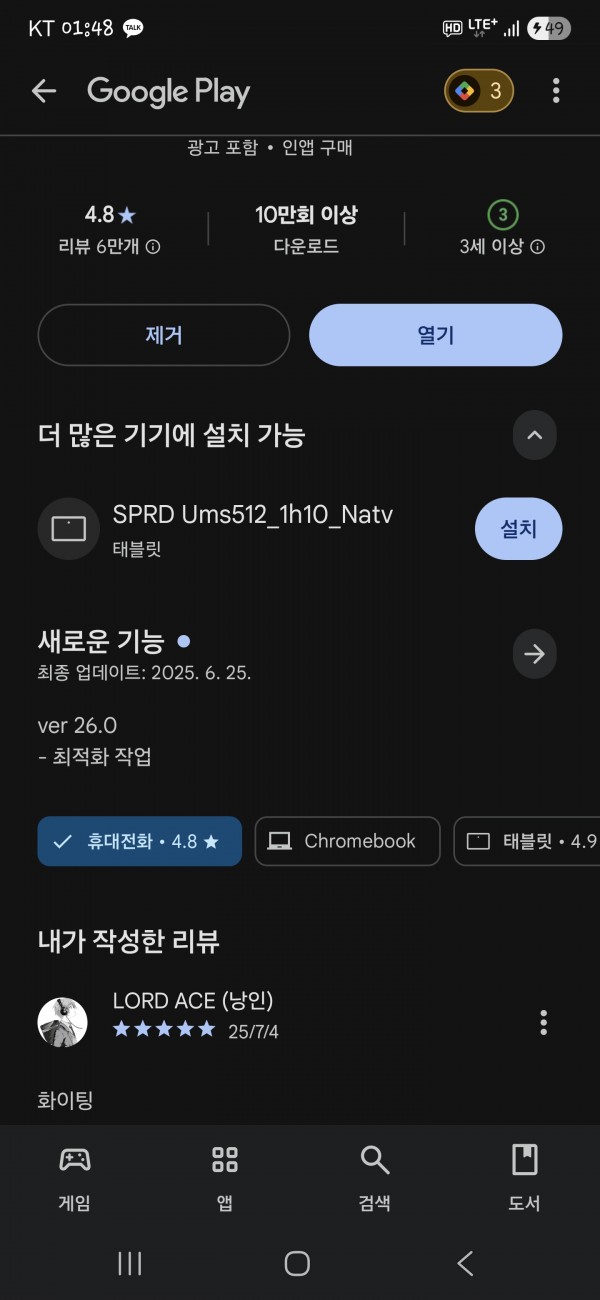Viewport: 600px width, 1300px height.
Task: Collapse the 더 많은 기기에 설치 가능 section
Action: coord(535,435)
